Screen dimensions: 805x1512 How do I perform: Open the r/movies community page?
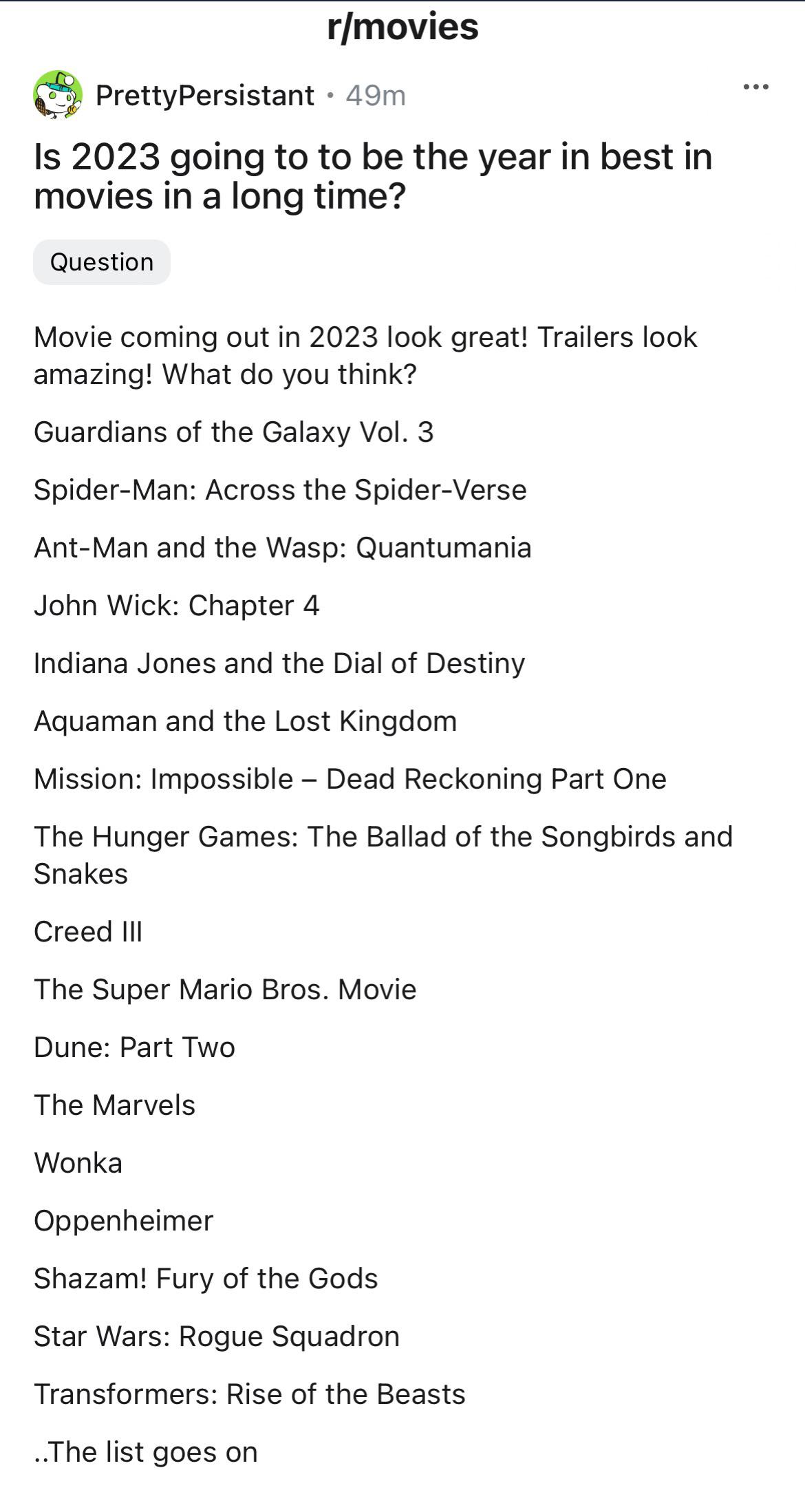coord(402,28)
